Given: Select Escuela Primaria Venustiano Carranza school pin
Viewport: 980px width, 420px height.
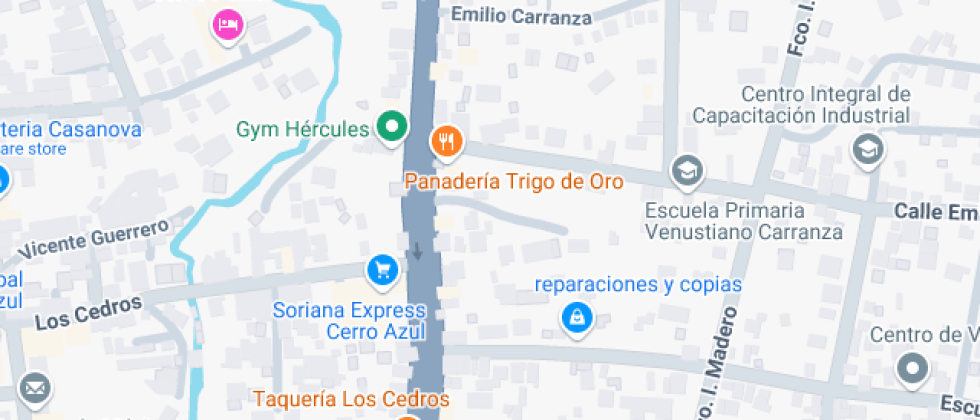Looking at the screenshot, I should (687, 171).
